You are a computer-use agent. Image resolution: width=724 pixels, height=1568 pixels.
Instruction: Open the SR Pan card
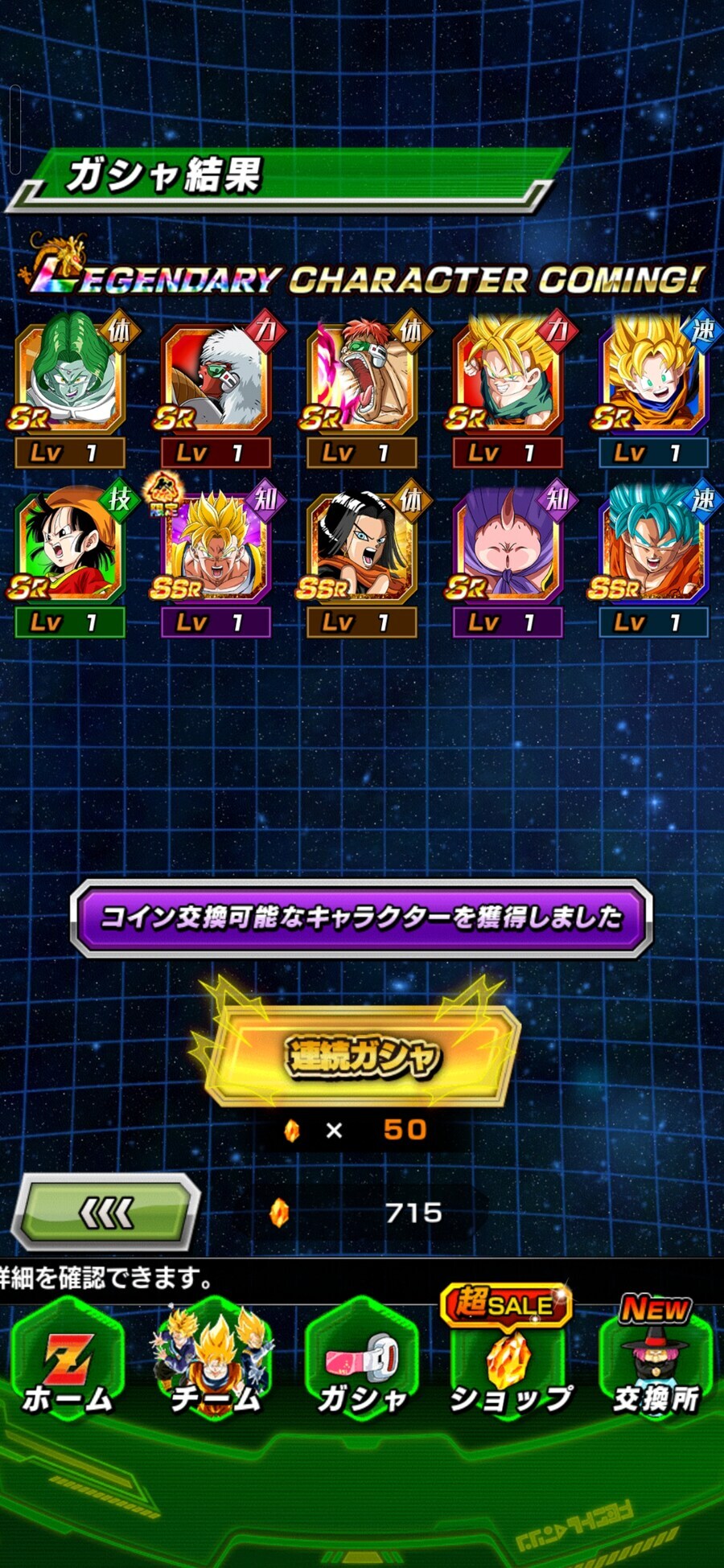tap(69, 548)
